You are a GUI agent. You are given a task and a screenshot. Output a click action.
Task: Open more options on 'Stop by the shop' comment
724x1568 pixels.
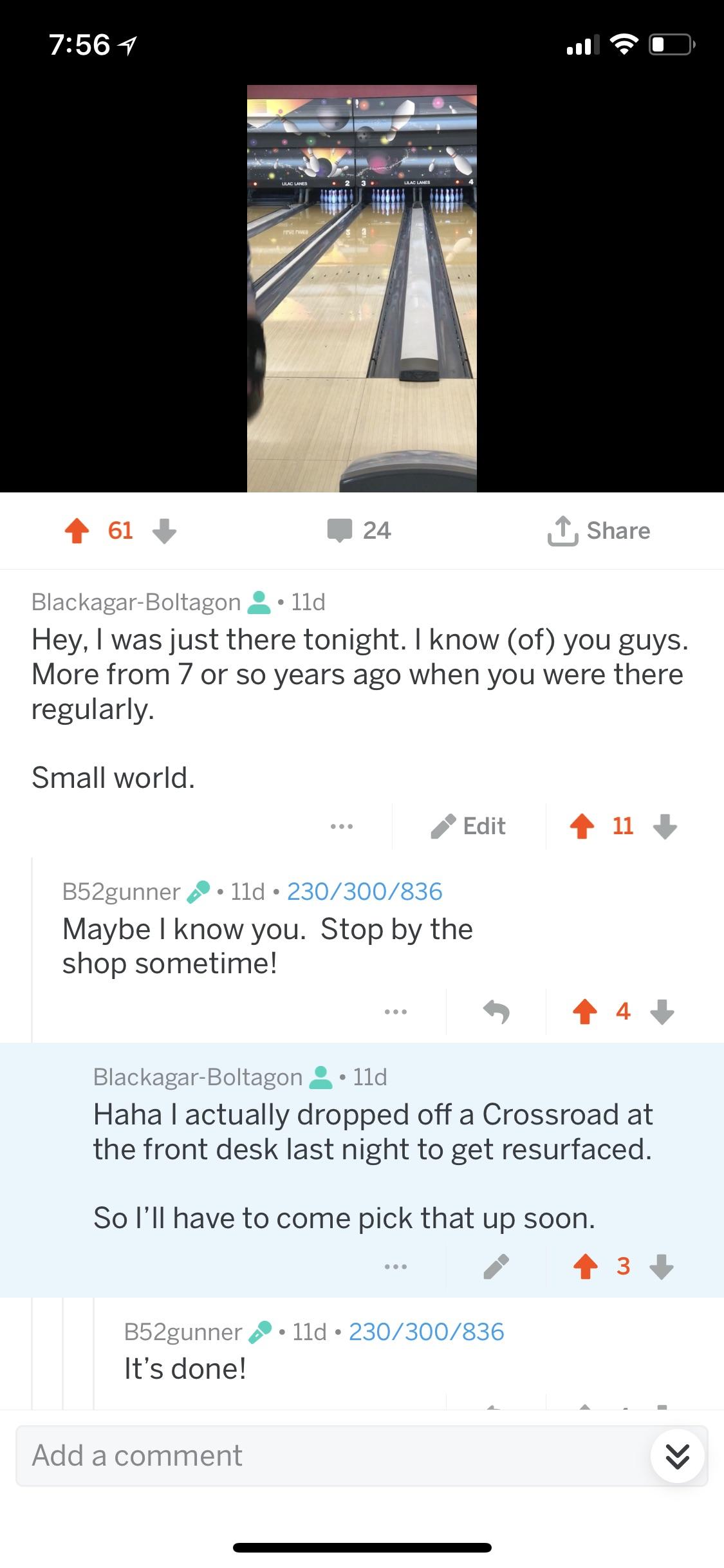pyautogui.click(x=395, y=1011)
